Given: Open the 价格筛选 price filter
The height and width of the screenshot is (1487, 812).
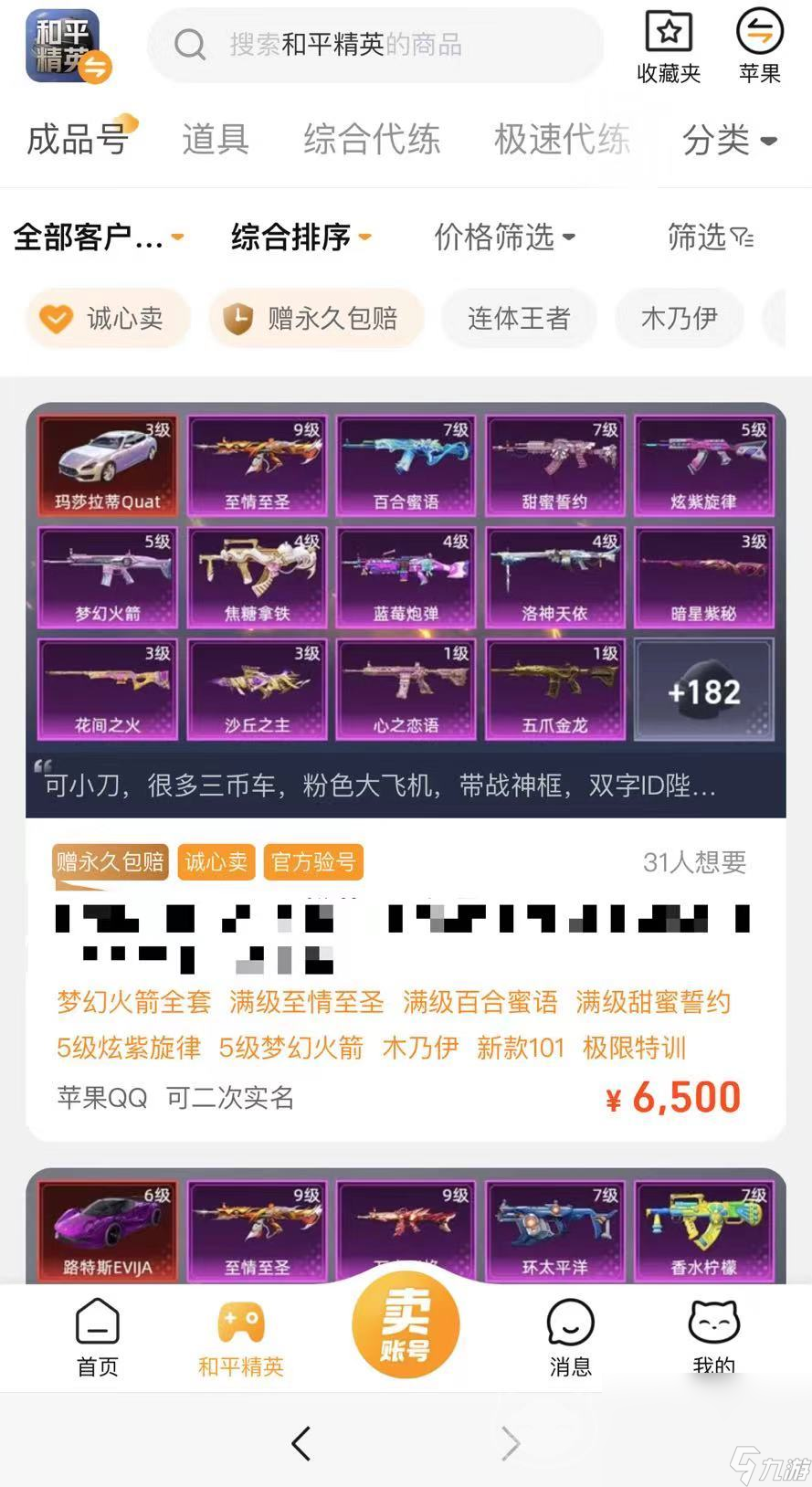Looking at the screenshot, I should 504,237.
